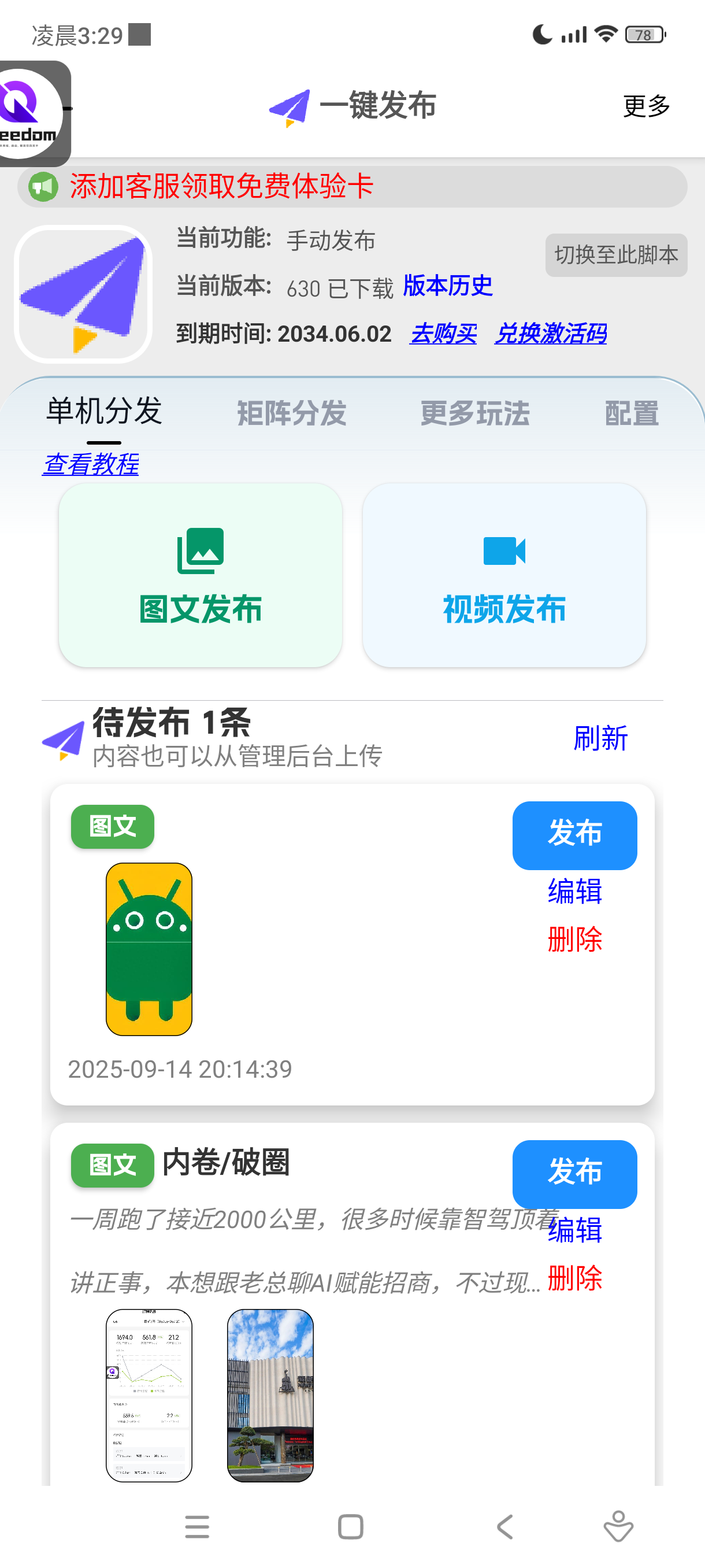
Task: Start 图文发布
Action: 200,575
